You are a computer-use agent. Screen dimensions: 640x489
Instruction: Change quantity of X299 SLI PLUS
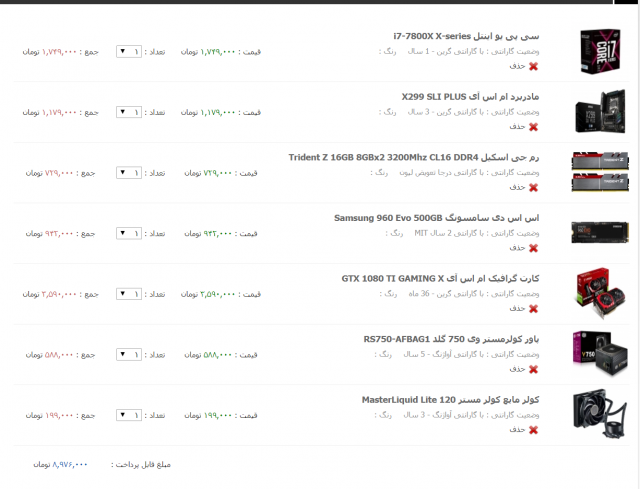(129, 112)
